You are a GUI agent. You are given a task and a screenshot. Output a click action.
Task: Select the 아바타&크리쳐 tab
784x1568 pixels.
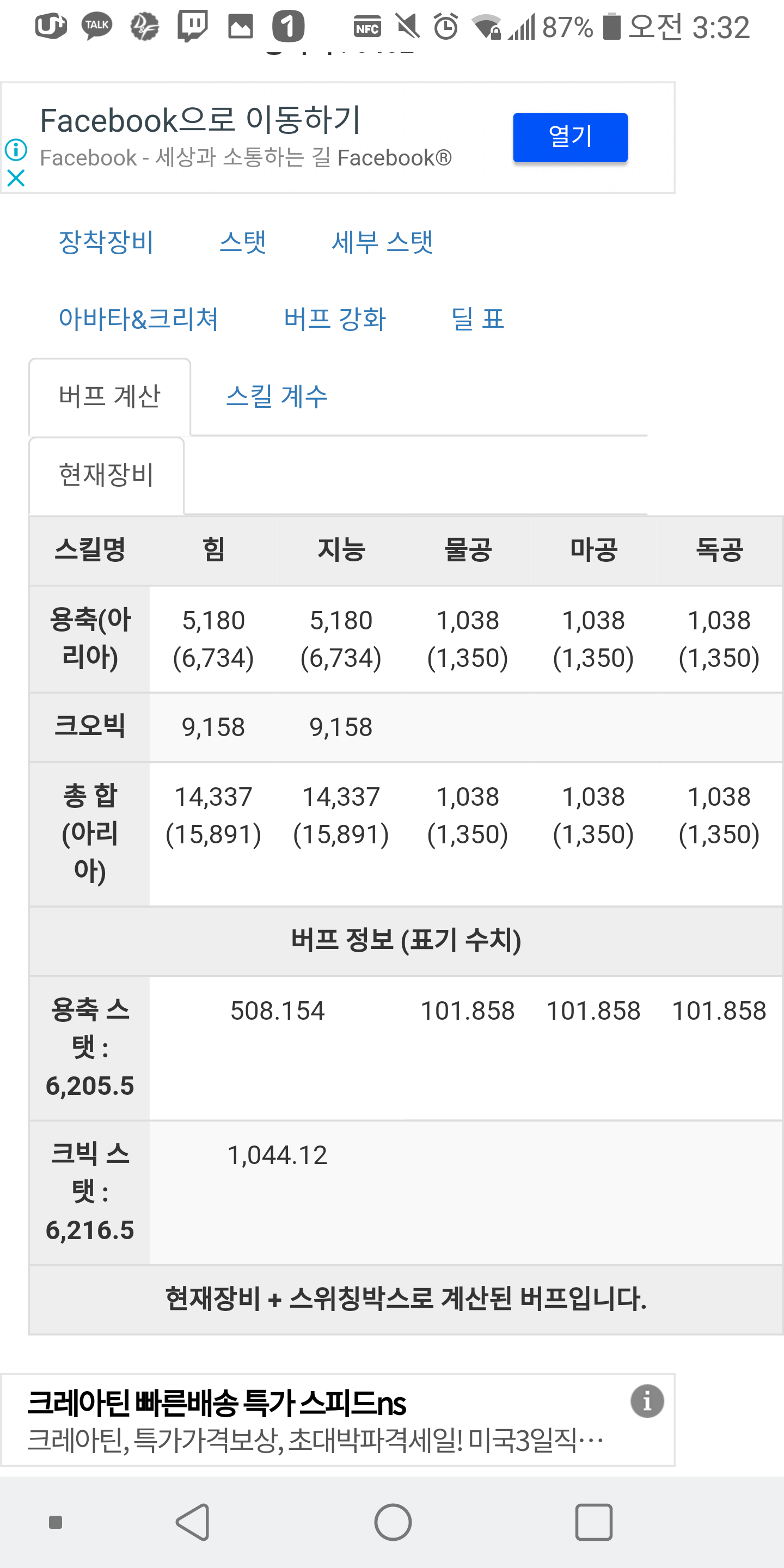[x=138, y=319]
